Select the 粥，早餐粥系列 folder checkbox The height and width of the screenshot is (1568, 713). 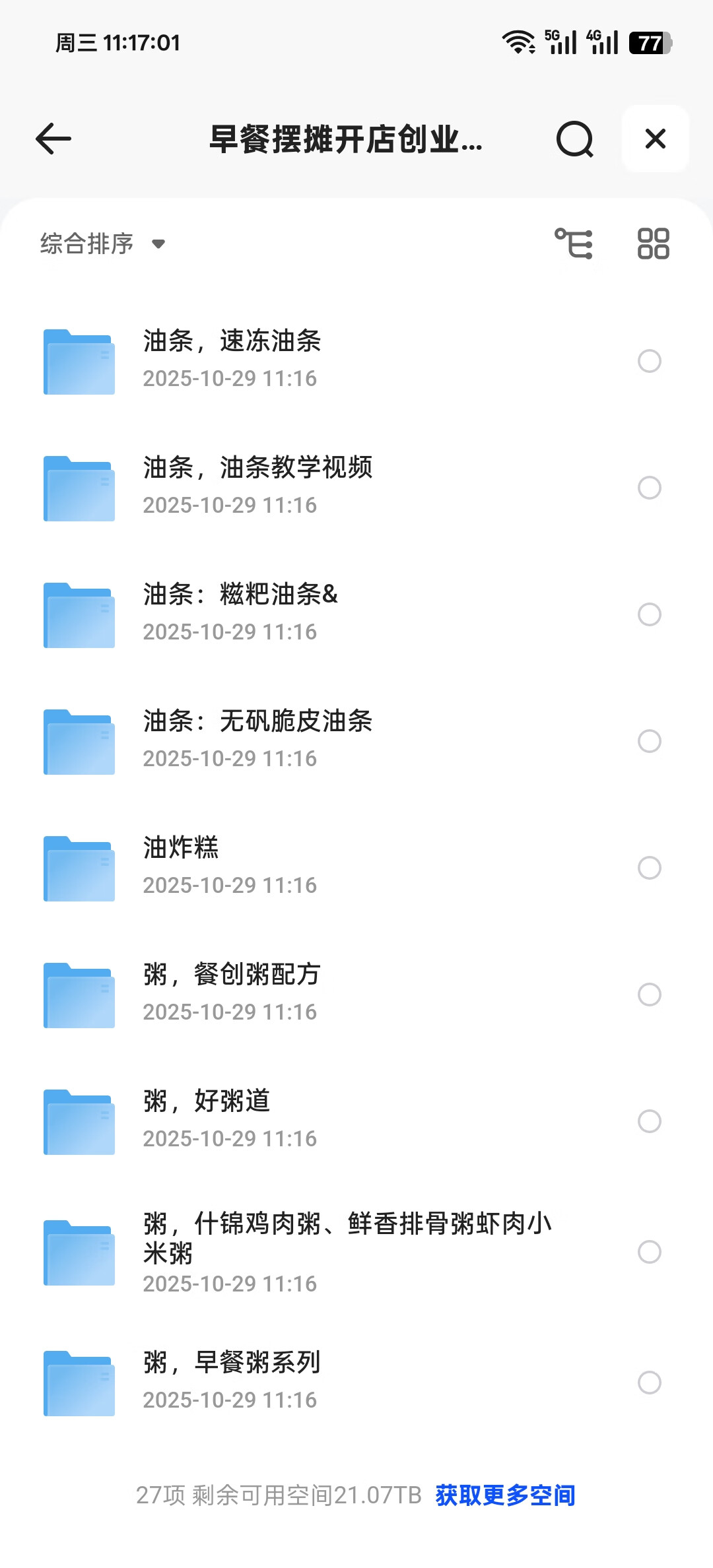[649, 1383]
